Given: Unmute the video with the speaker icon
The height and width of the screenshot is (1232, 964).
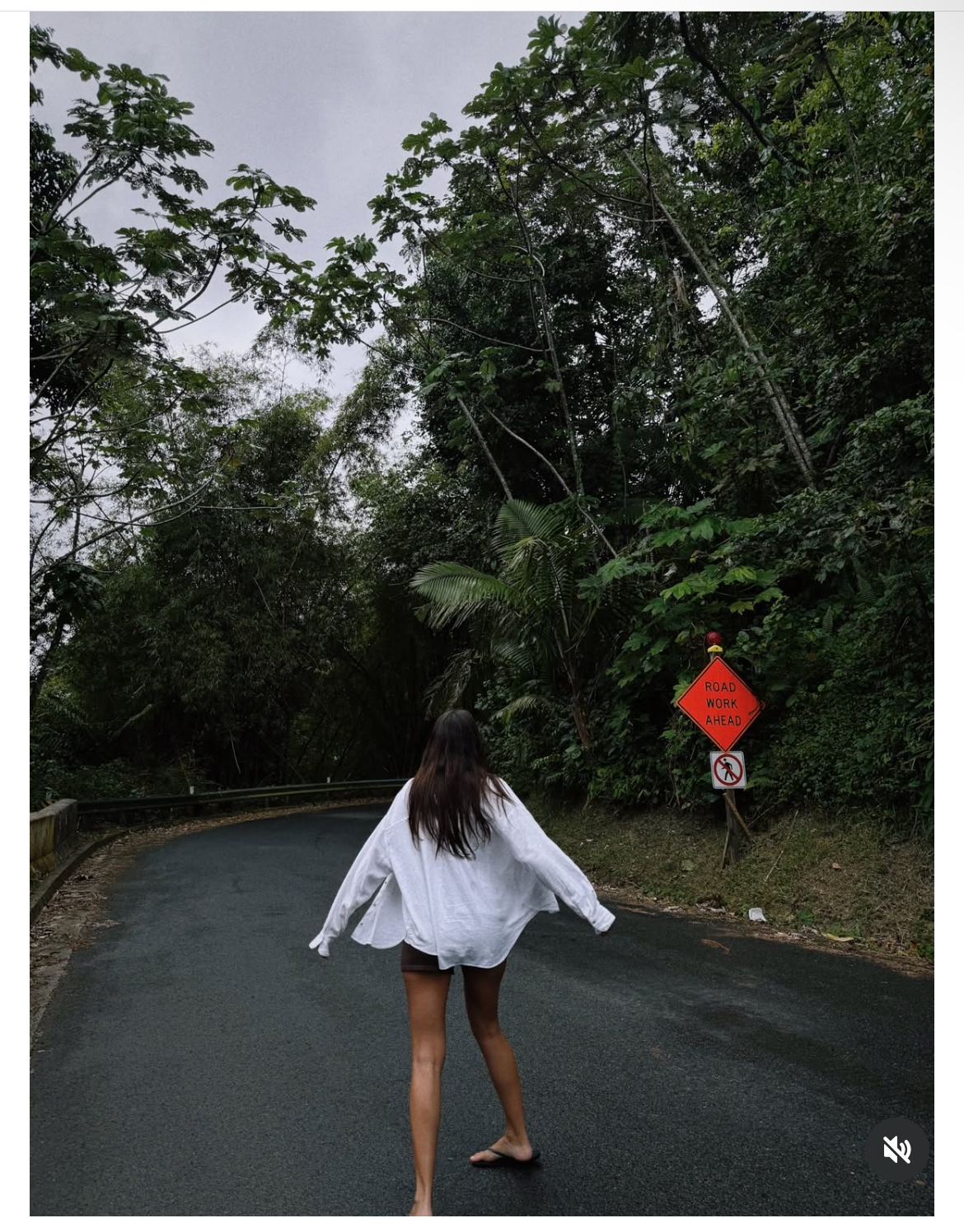Looking at the screenshot, I should (896, 1150).
